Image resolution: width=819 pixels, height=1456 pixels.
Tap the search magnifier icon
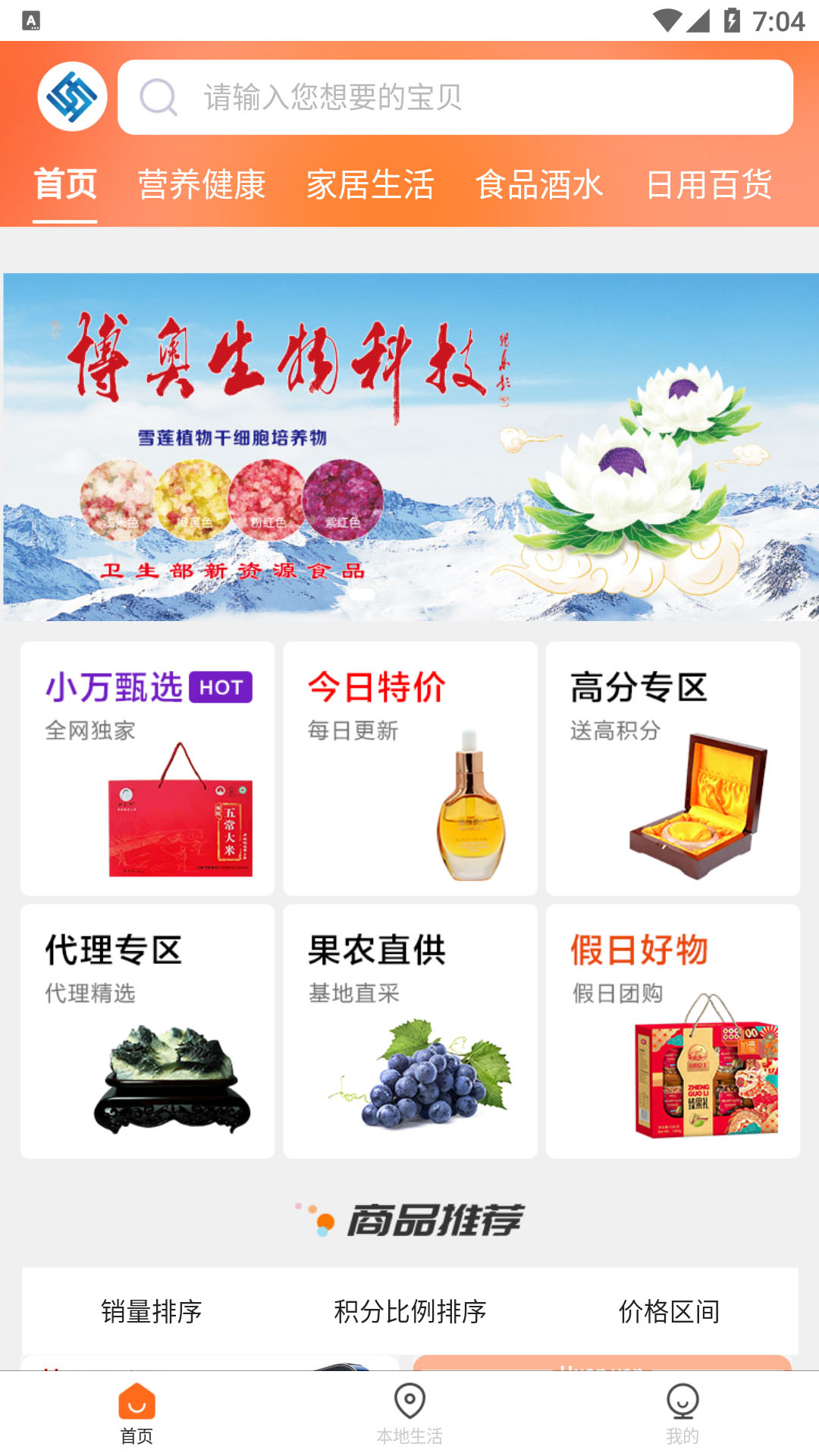coord(156,96)
